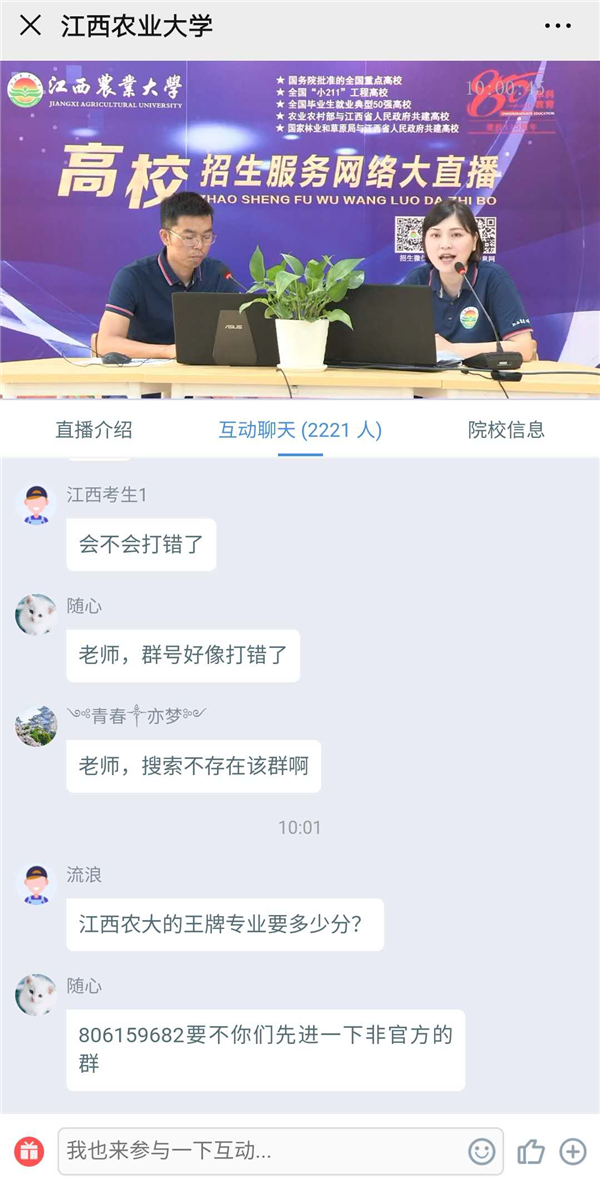View 流浪's profile avatar
This screenshot has height=1187, width=600.
(36, 884)
